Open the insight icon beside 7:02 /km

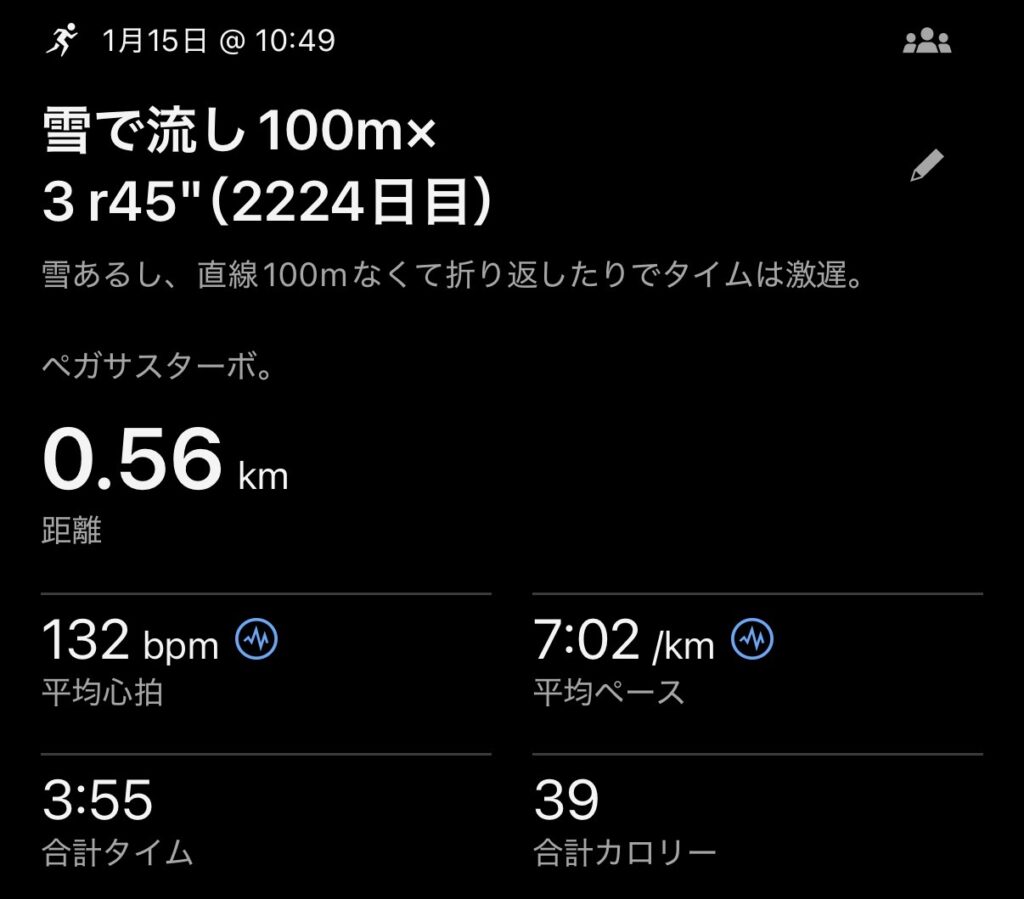pos(752,640)
